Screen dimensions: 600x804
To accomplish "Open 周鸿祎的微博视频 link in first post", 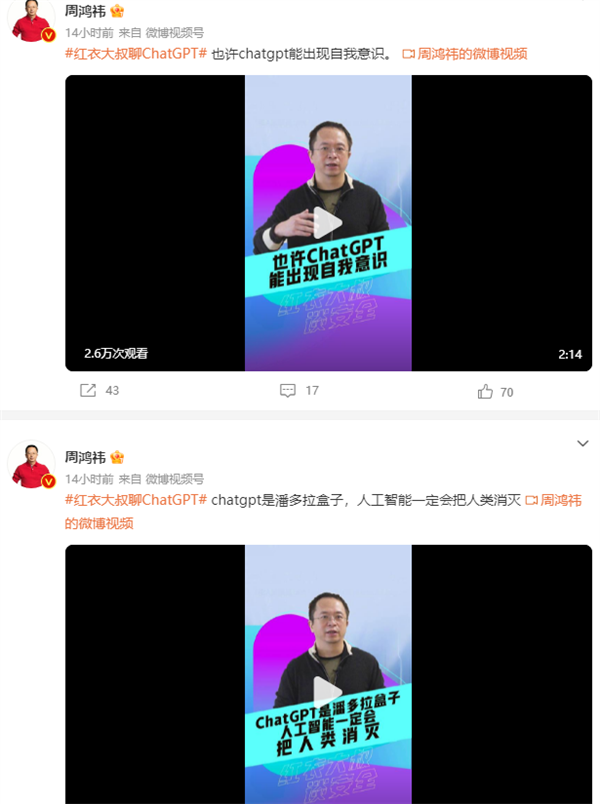I will pos(464,54).
